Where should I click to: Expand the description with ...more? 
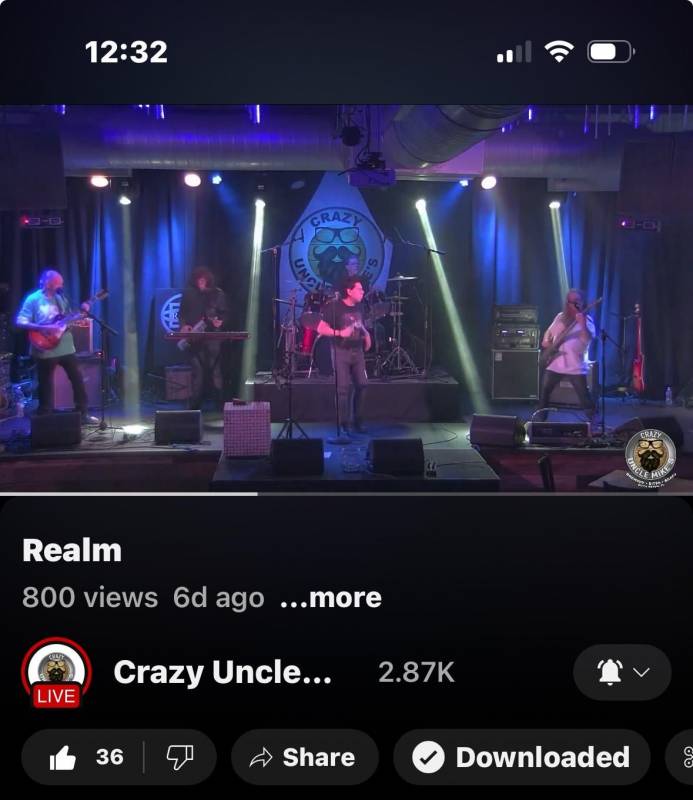[x=331, y=598]
